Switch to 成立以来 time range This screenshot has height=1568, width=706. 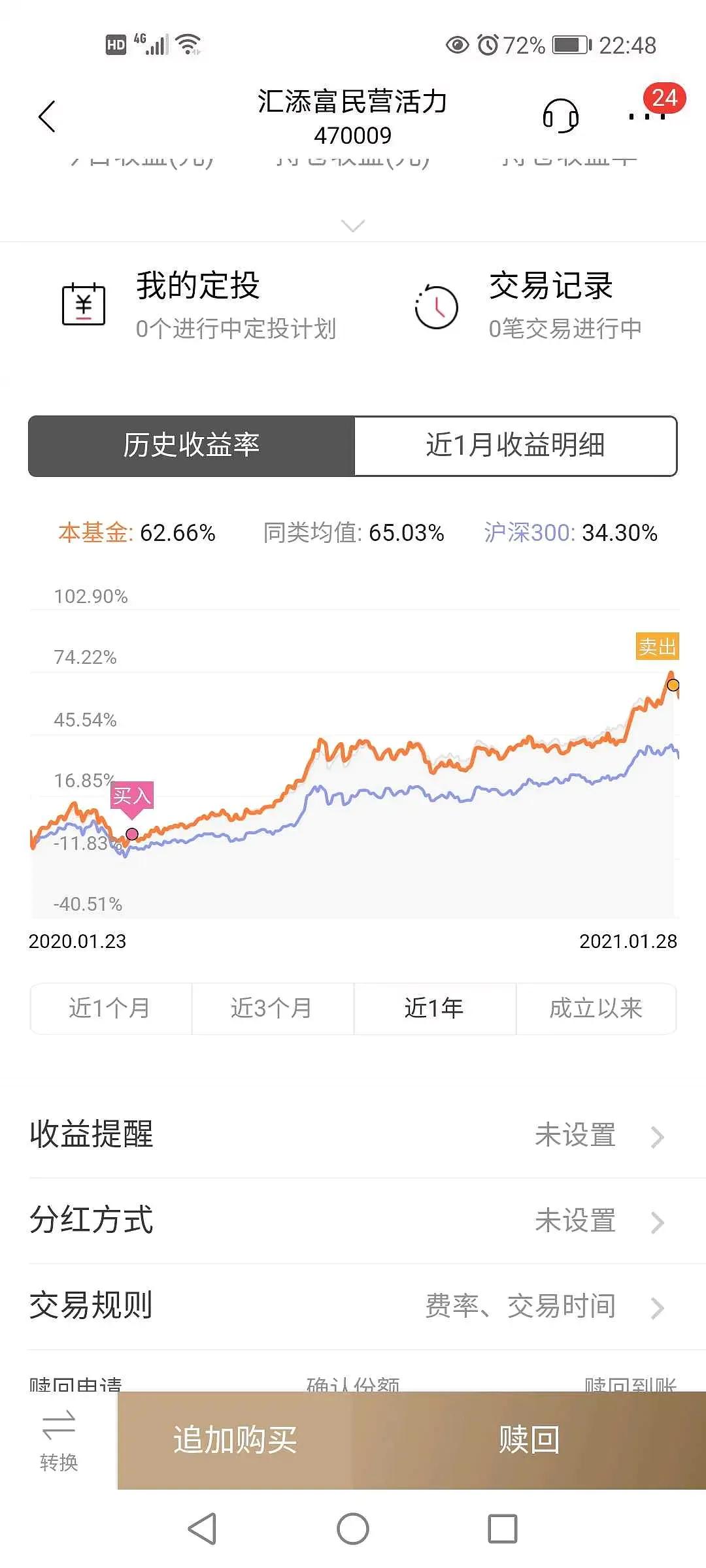coord(596,1008)
